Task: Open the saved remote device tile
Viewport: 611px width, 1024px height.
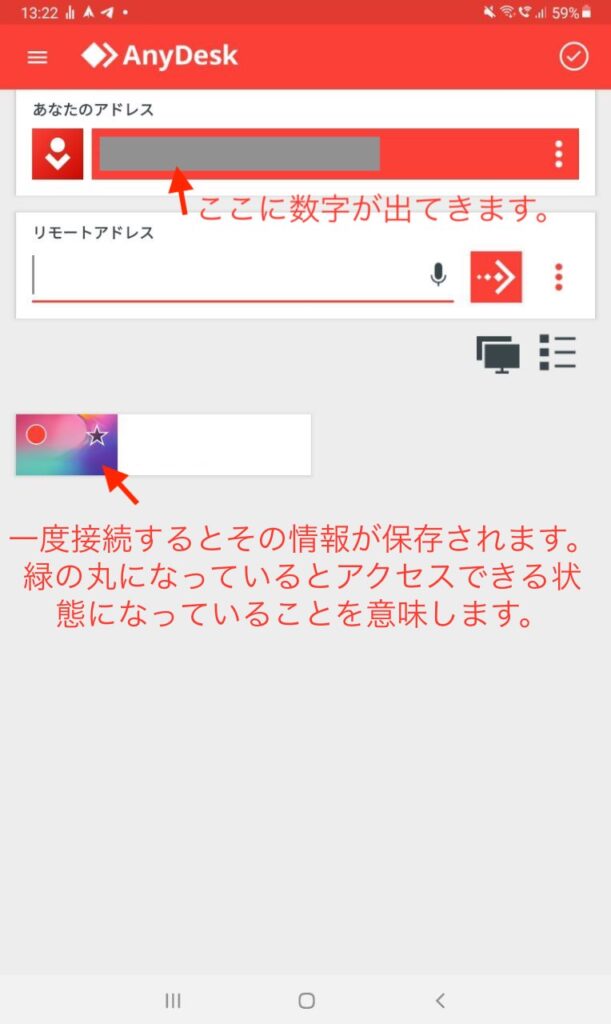Action: 163,445
